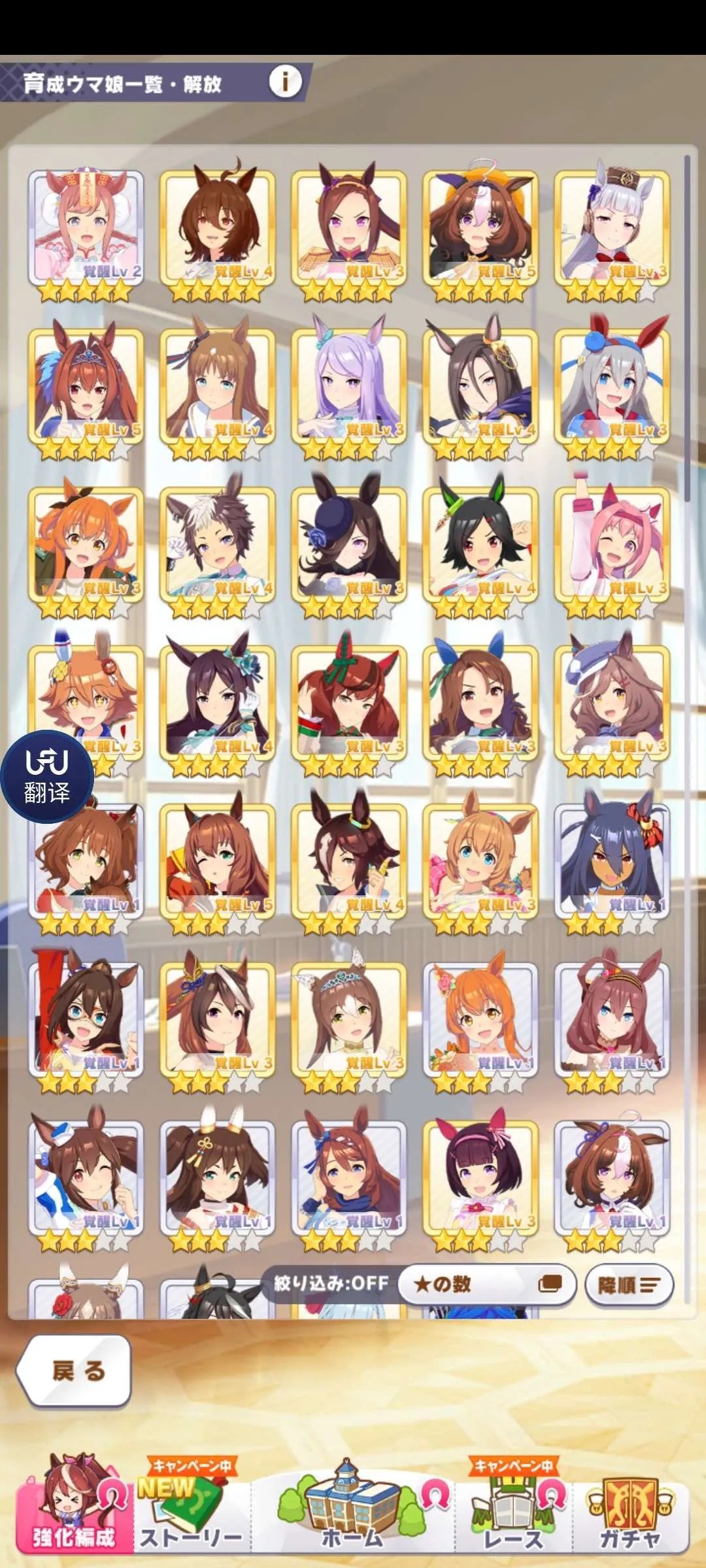Select the dark-skinned blue-haired character card
The width and height of the screenshot is (706, 1568).
coord(612,864)
